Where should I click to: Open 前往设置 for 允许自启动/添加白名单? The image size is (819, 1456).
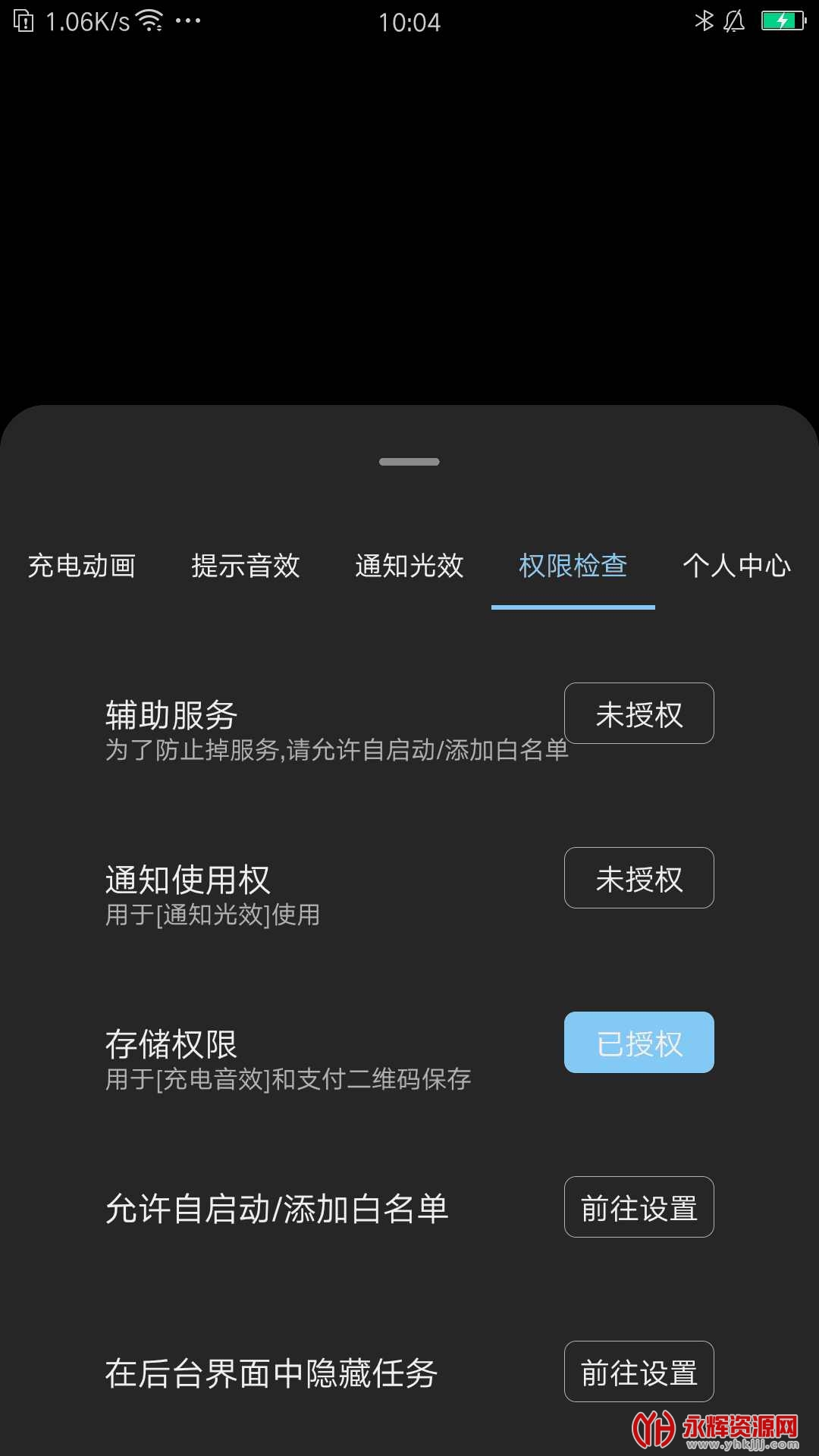coord(639,1207)
